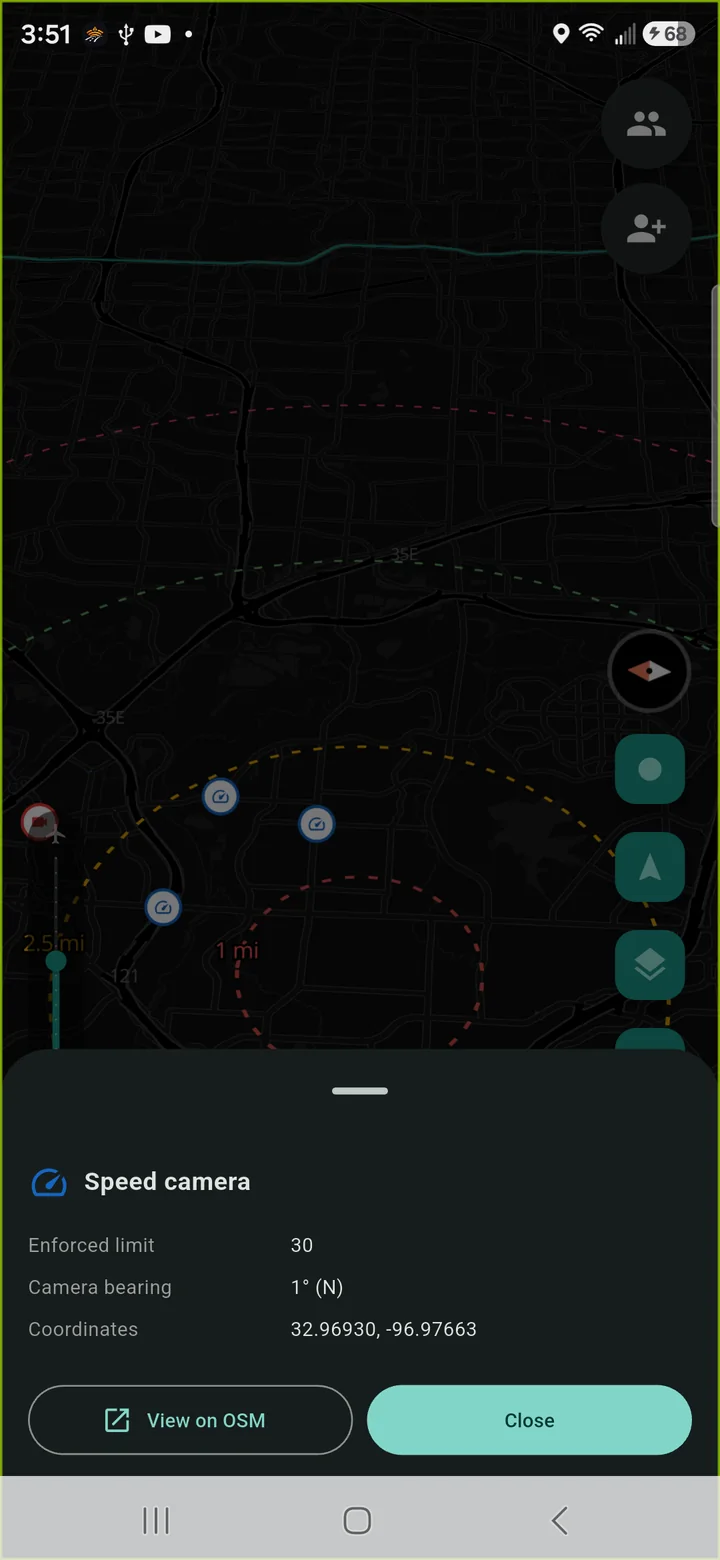Image resolution: width=720 pixels, height=1560 pixels.
Task: View speed camera on OSM
Action: point(190,1420)
